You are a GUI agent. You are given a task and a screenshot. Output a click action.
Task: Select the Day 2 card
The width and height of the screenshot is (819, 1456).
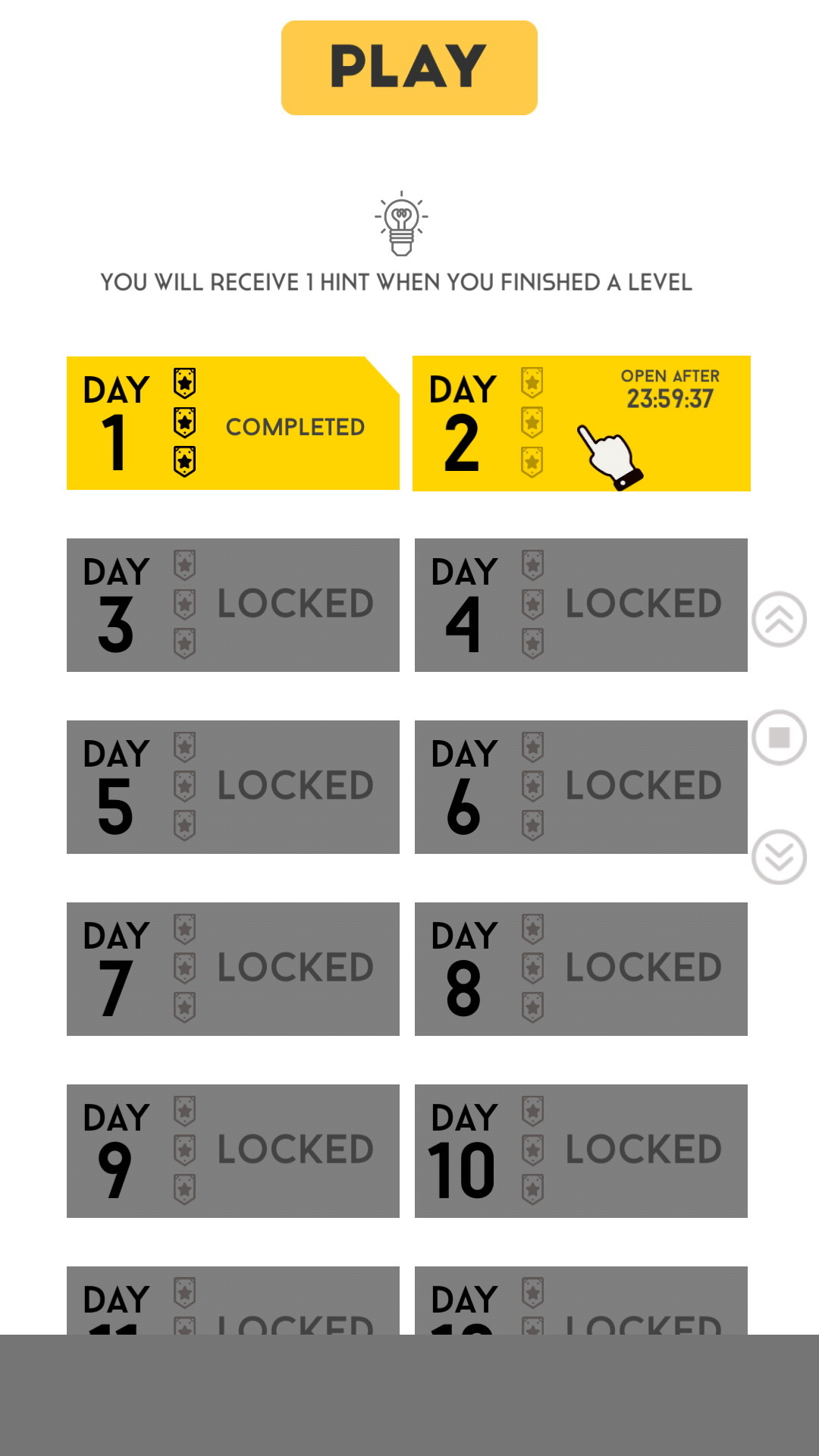[581, 423]
